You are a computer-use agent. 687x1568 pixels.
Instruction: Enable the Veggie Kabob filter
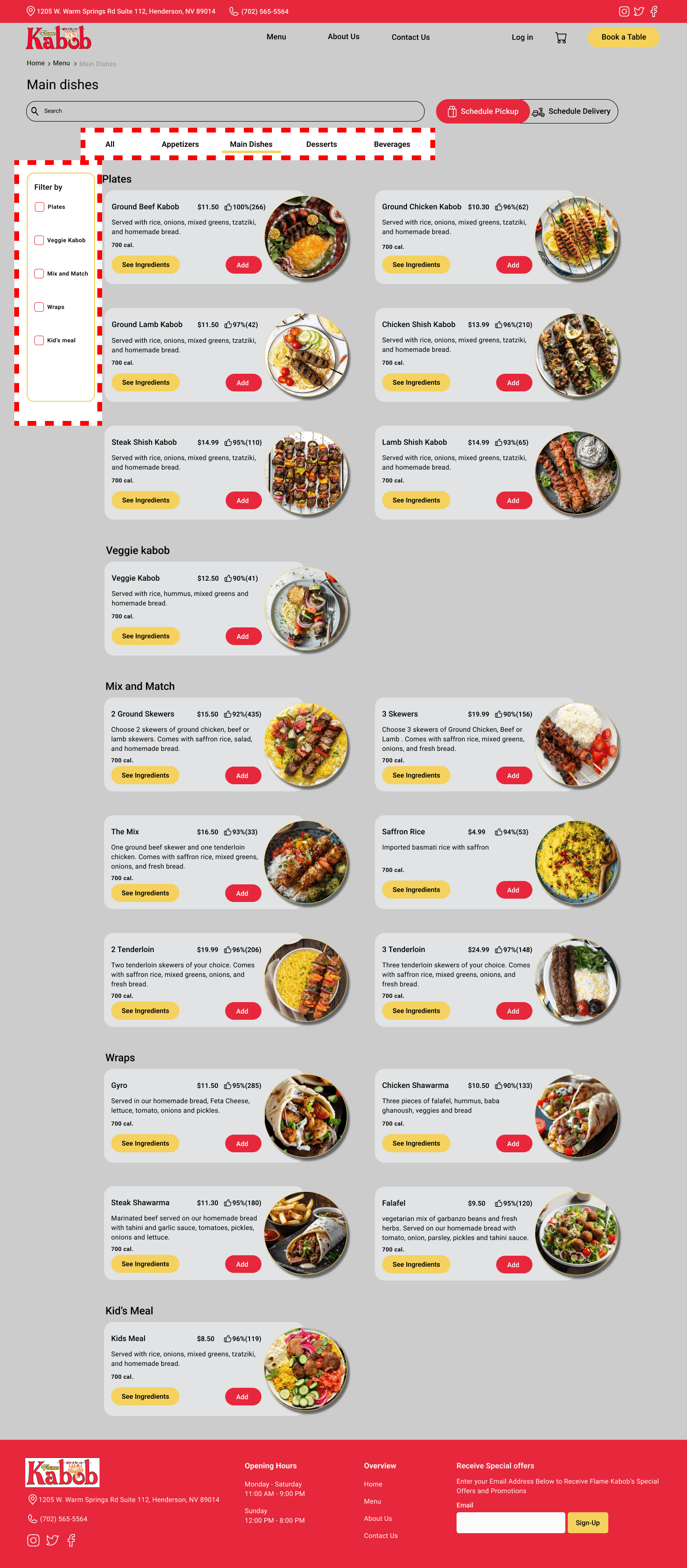(40, 240)
